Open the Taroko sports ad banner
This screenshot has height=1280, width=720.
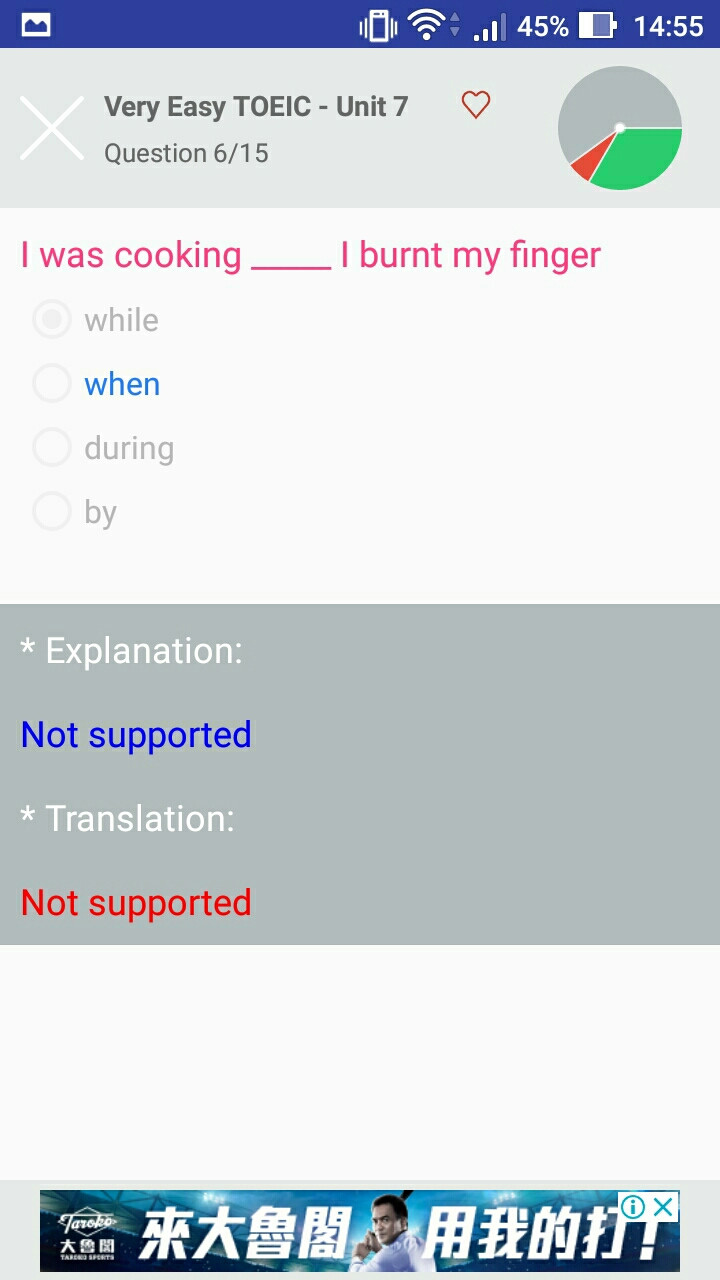pyautogui.click(x=340, y=1231)
